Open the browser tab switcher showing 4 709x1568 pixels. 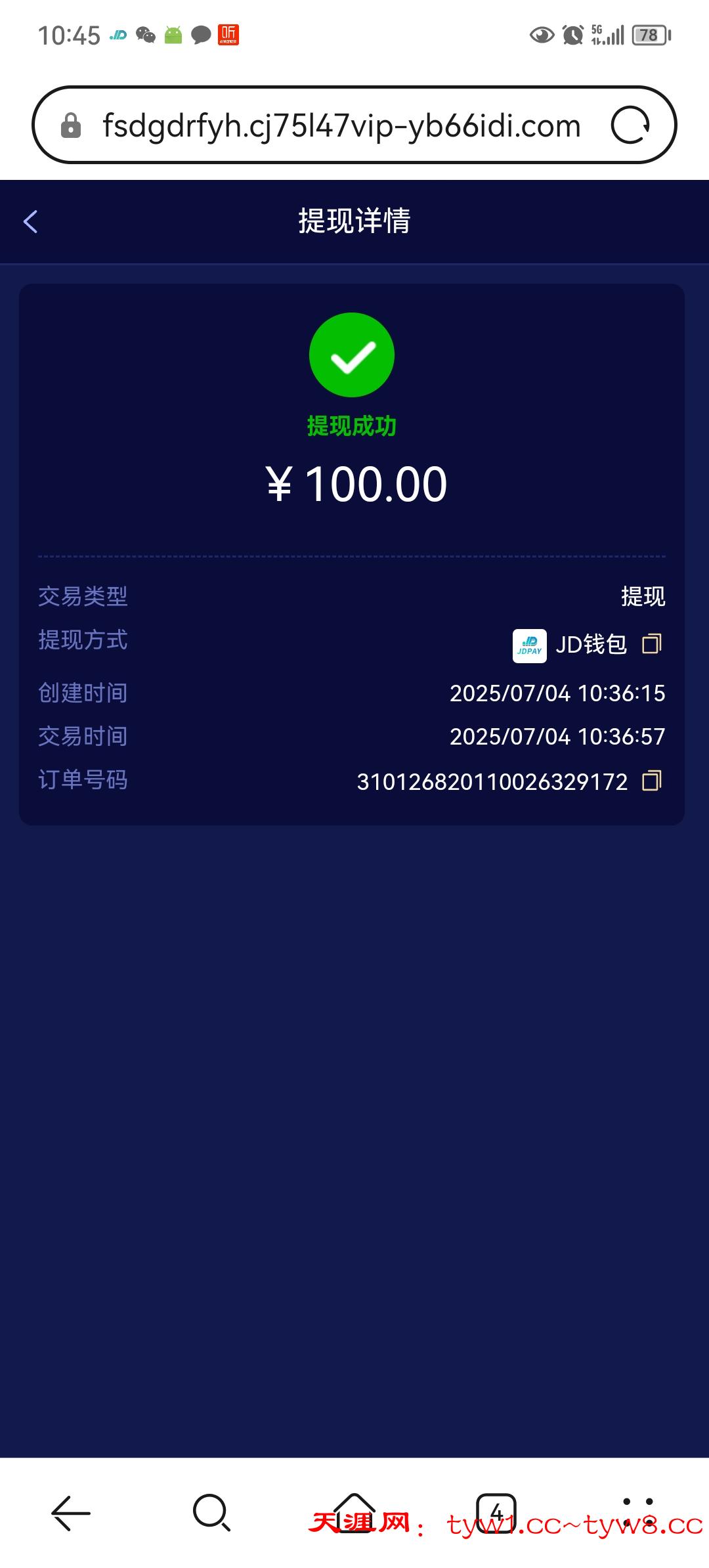click(496, 1513)
